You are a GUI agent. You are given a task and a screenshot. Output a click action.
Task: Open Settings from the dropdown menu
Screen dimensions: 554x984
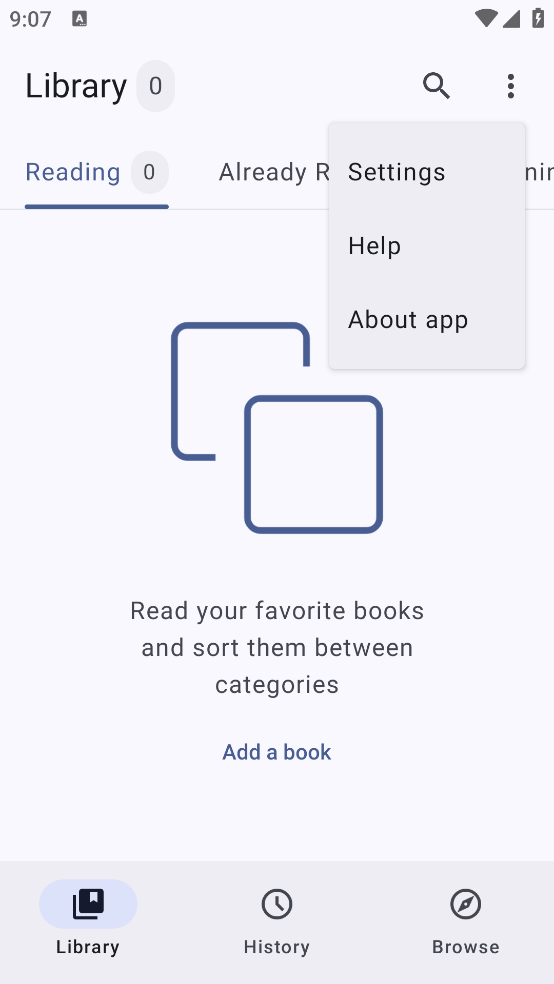tap(427, 172)
